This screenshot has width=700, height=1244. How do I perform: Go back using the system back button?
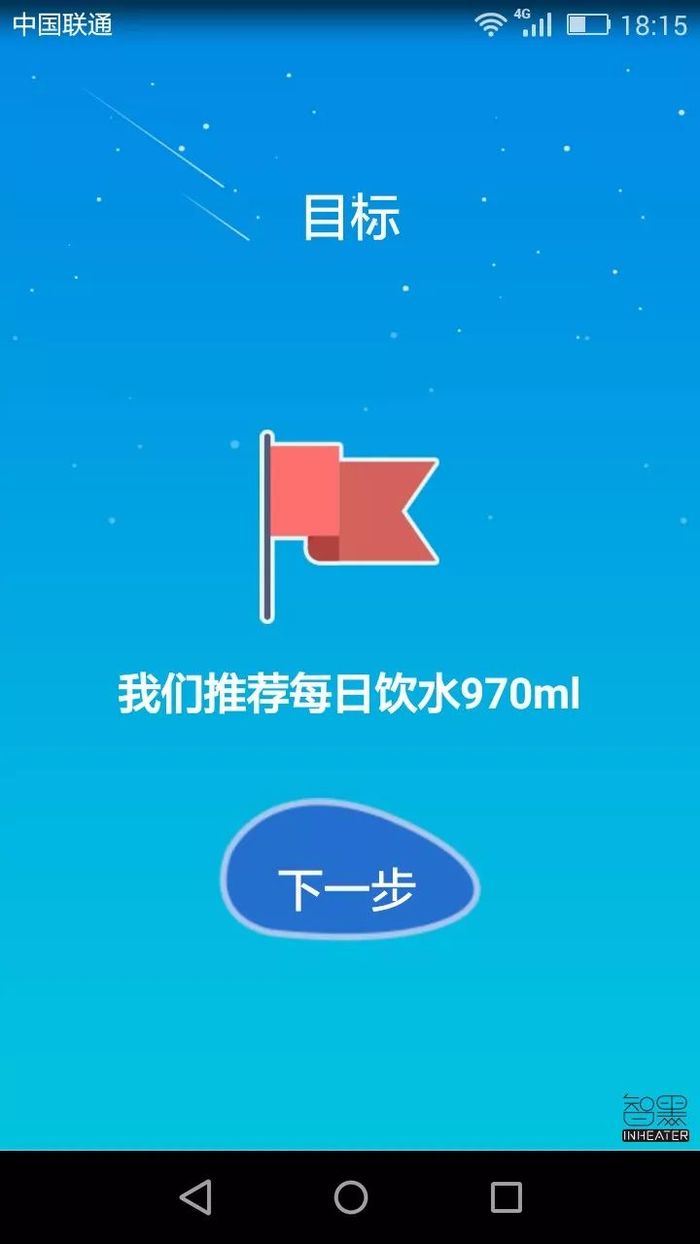[x=195, y=1197]
